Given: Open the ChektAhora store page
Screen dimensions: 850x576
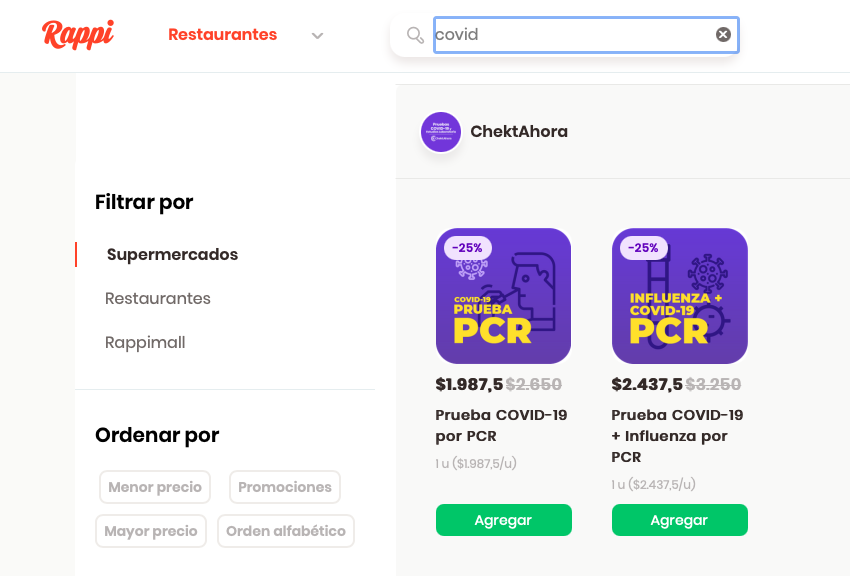Looking at the screenshot, I should (518, 132).
